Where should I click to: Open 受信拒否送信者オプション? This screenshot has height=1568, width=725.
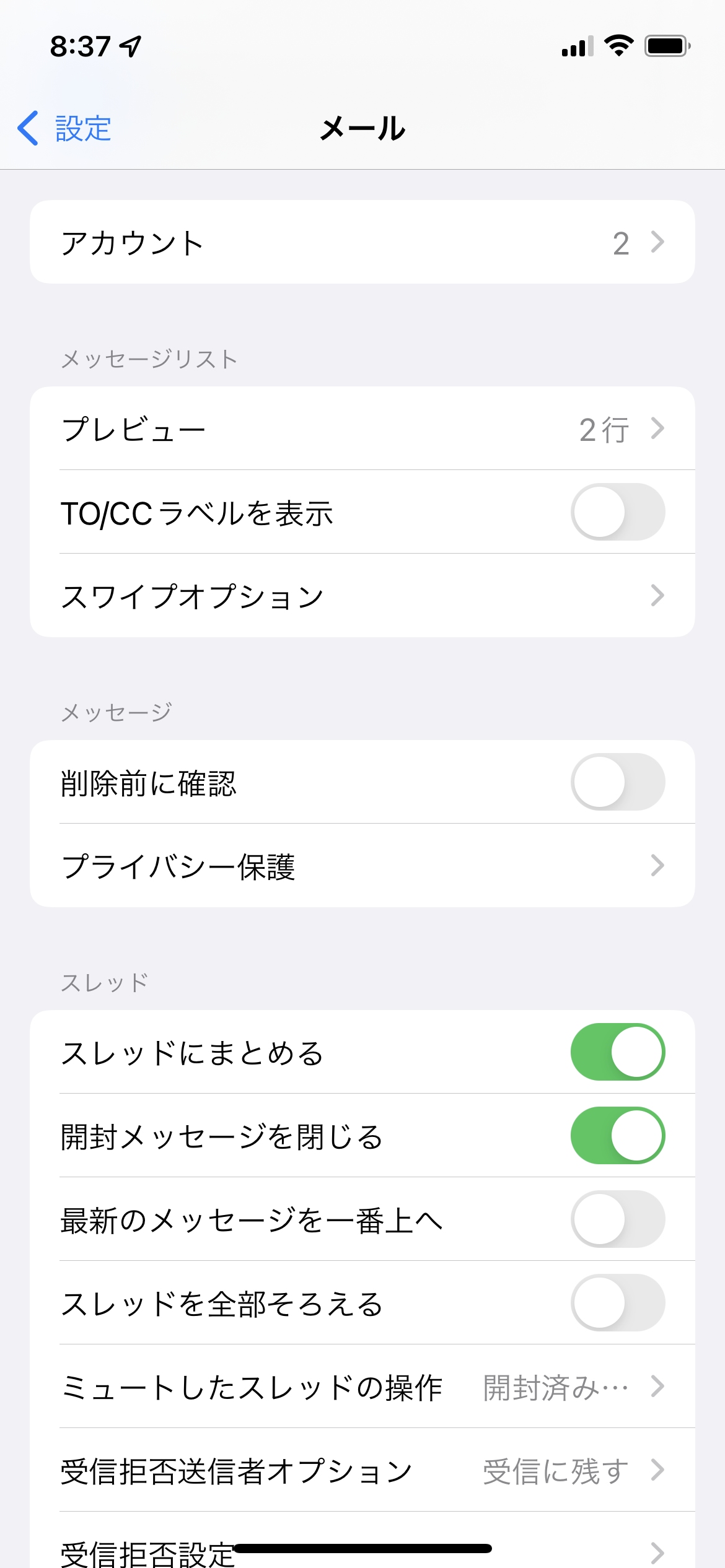pos(362,1470)
